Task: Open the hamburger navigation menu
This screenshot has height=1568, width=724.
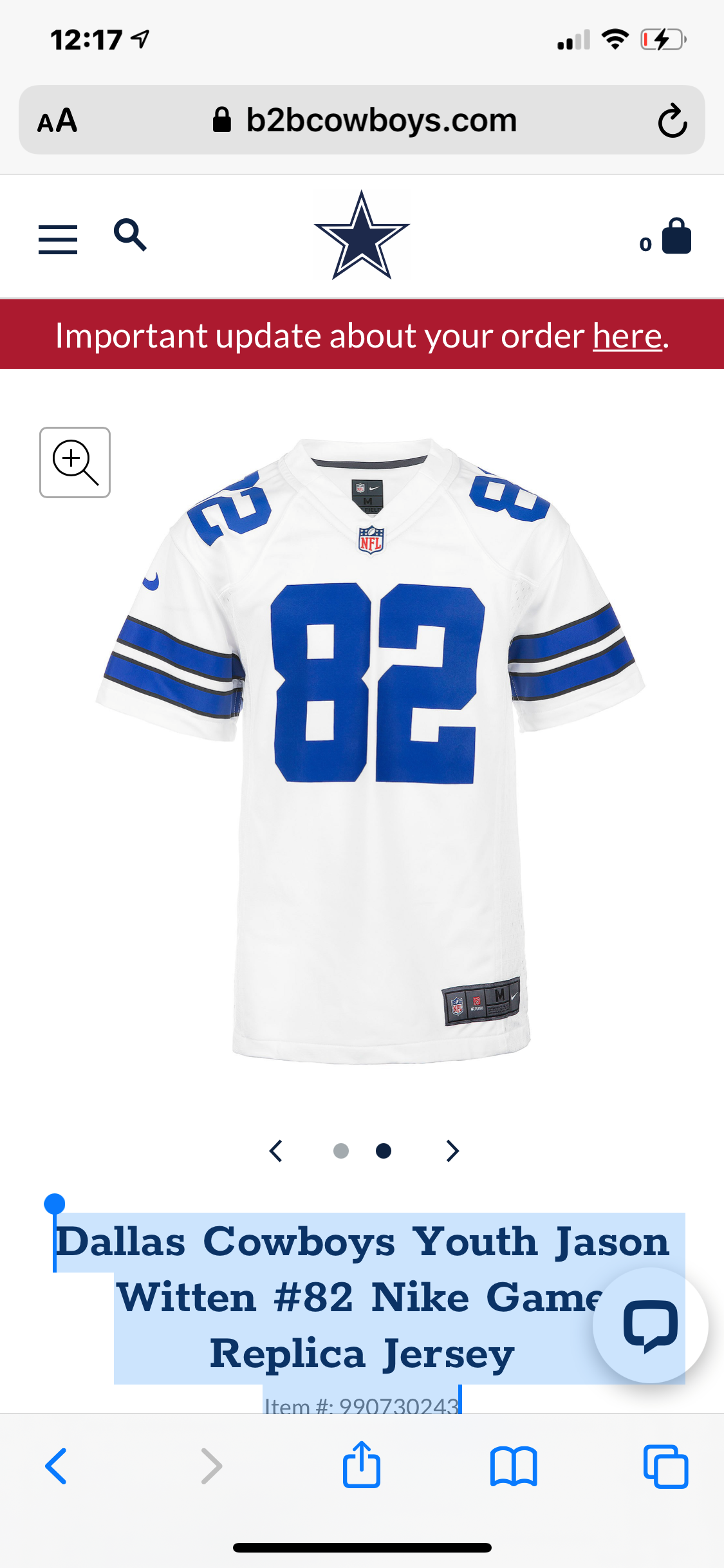Action: [x=58, y=239]
